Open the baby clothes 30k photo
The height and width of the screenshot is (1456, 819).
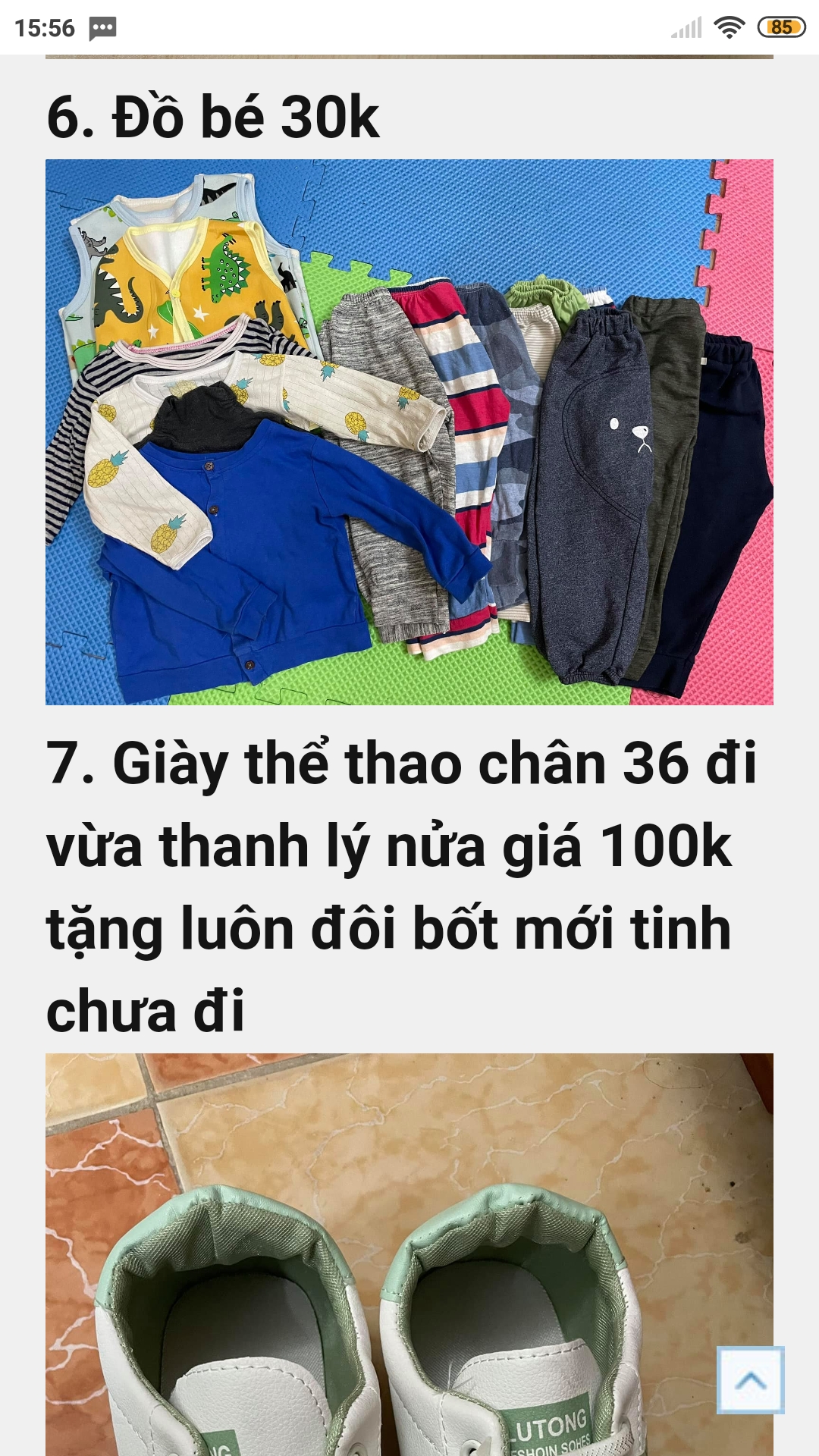pos(409,432)
